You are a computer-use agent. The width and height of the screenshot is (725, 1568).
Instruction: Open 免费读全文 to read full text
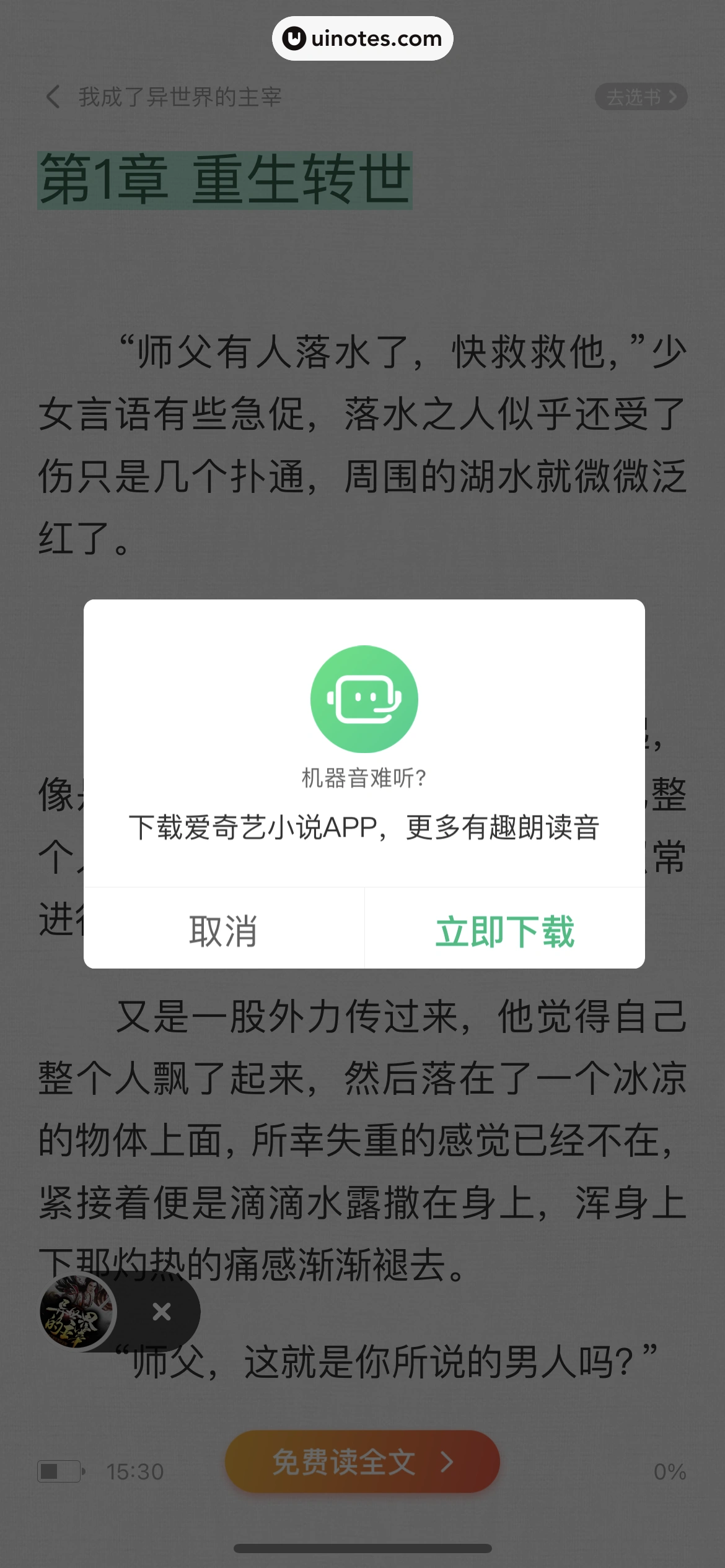[362, 1461]
